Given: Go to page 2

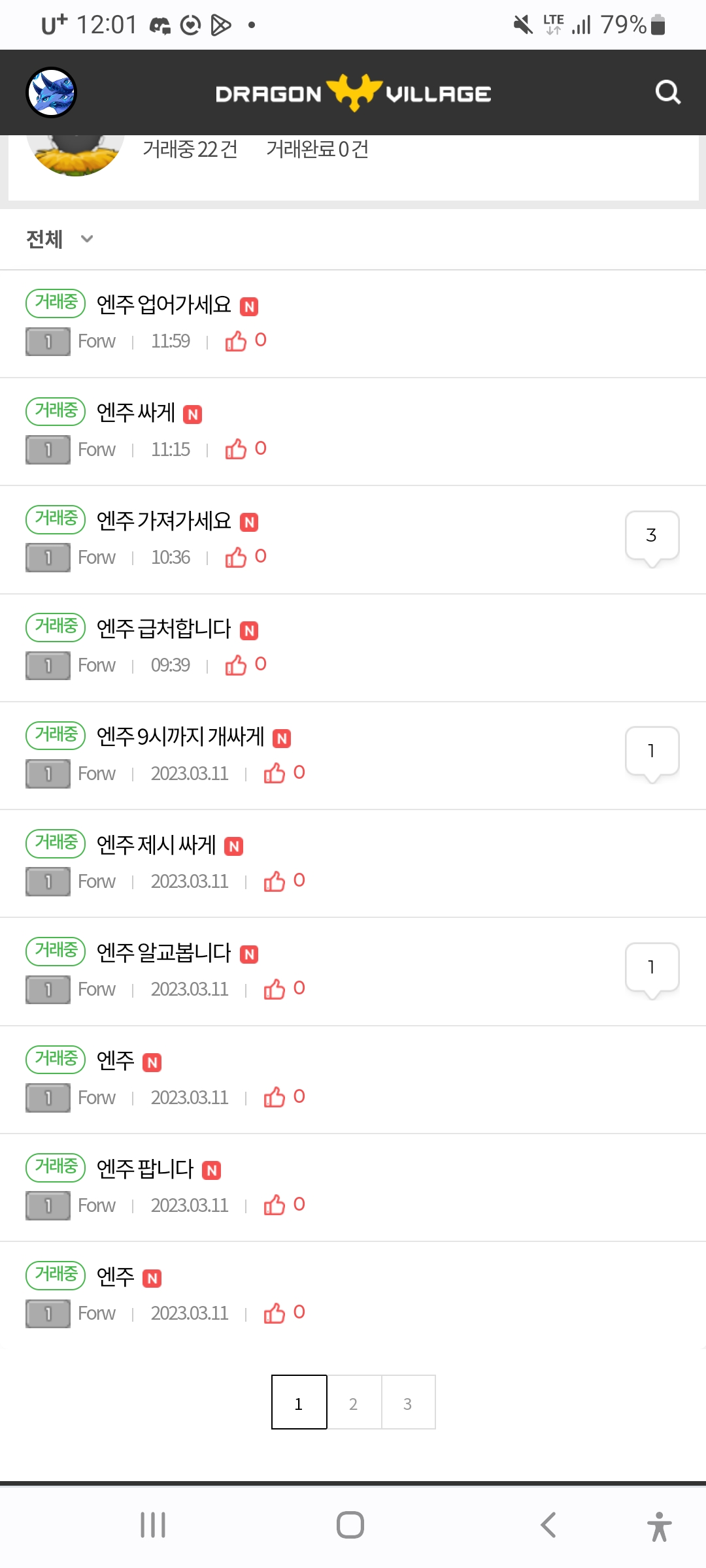Looking at the screenshot, I should (x=354, y=1402).
